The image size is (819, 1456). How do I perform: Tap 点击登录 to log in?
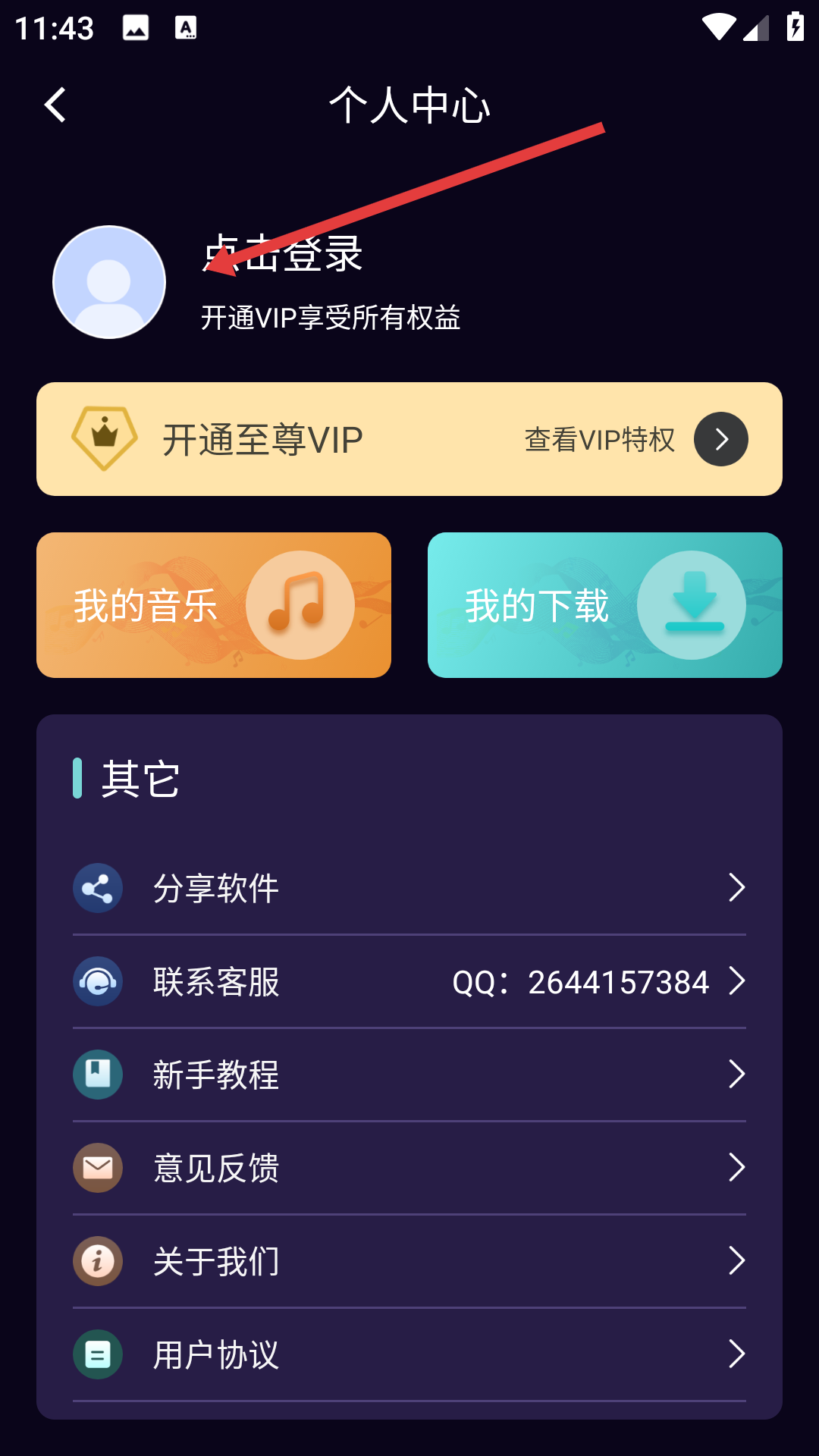(282, 253)
